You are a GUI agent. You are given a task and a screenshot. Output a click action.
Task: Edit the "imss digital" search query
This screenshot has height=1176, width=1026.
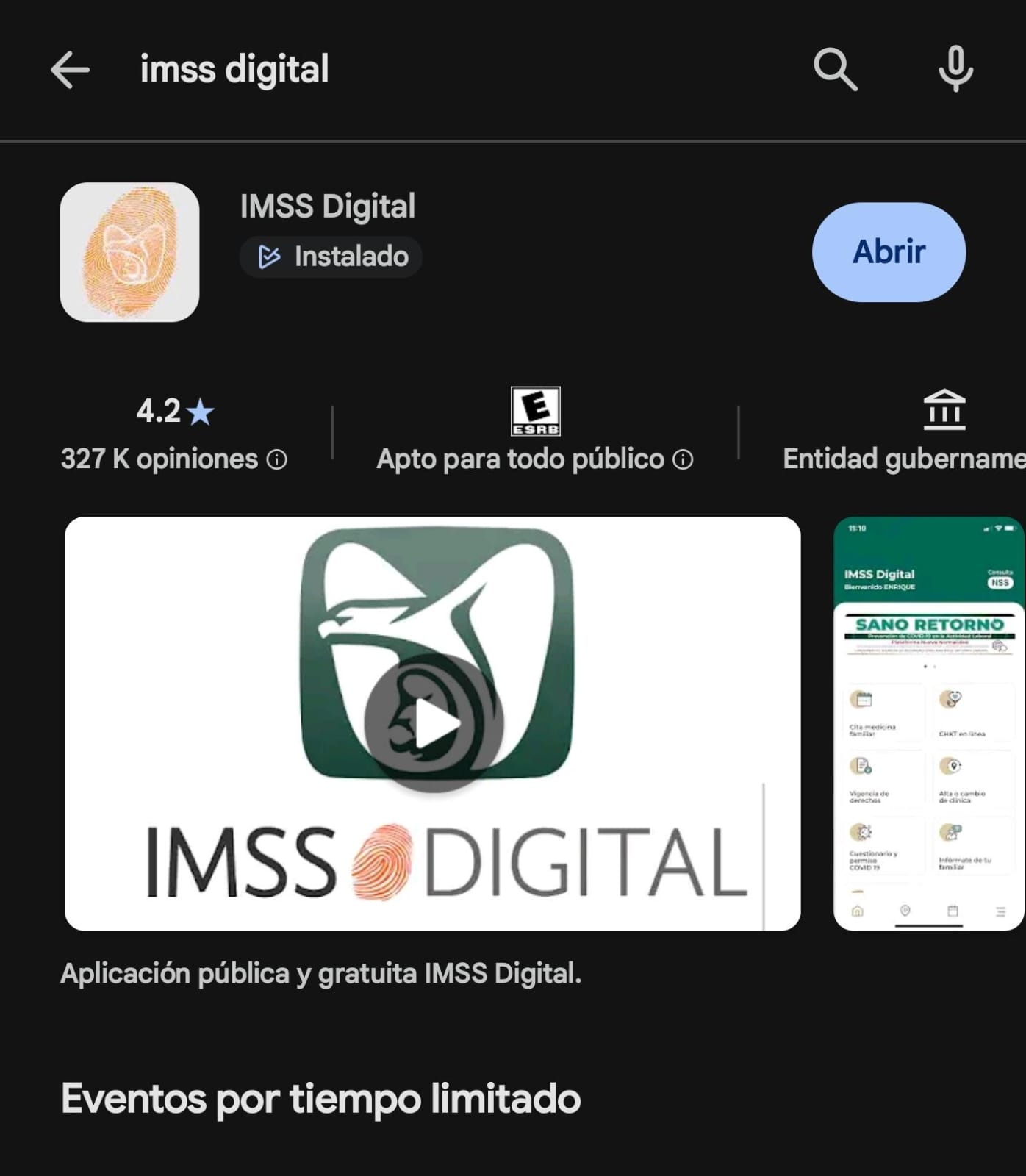(234, 70)
